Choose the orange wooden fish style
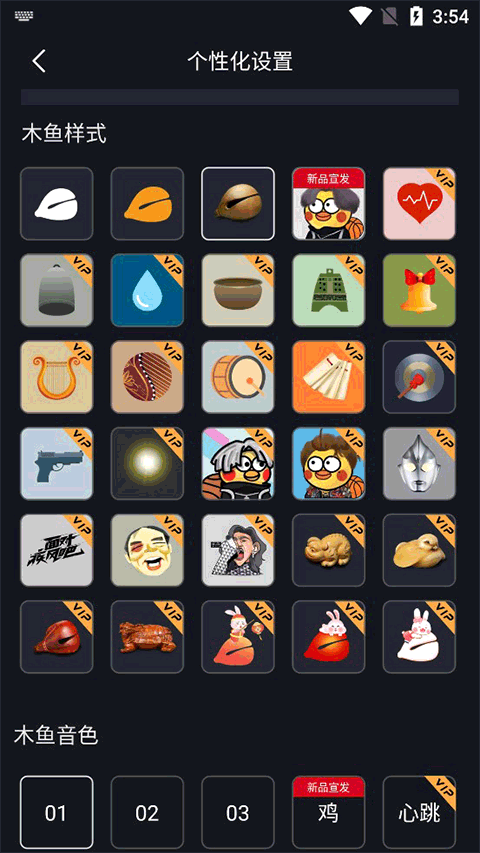Image resolution: width=480 pixels, height=853 pixels. (147, 203)
